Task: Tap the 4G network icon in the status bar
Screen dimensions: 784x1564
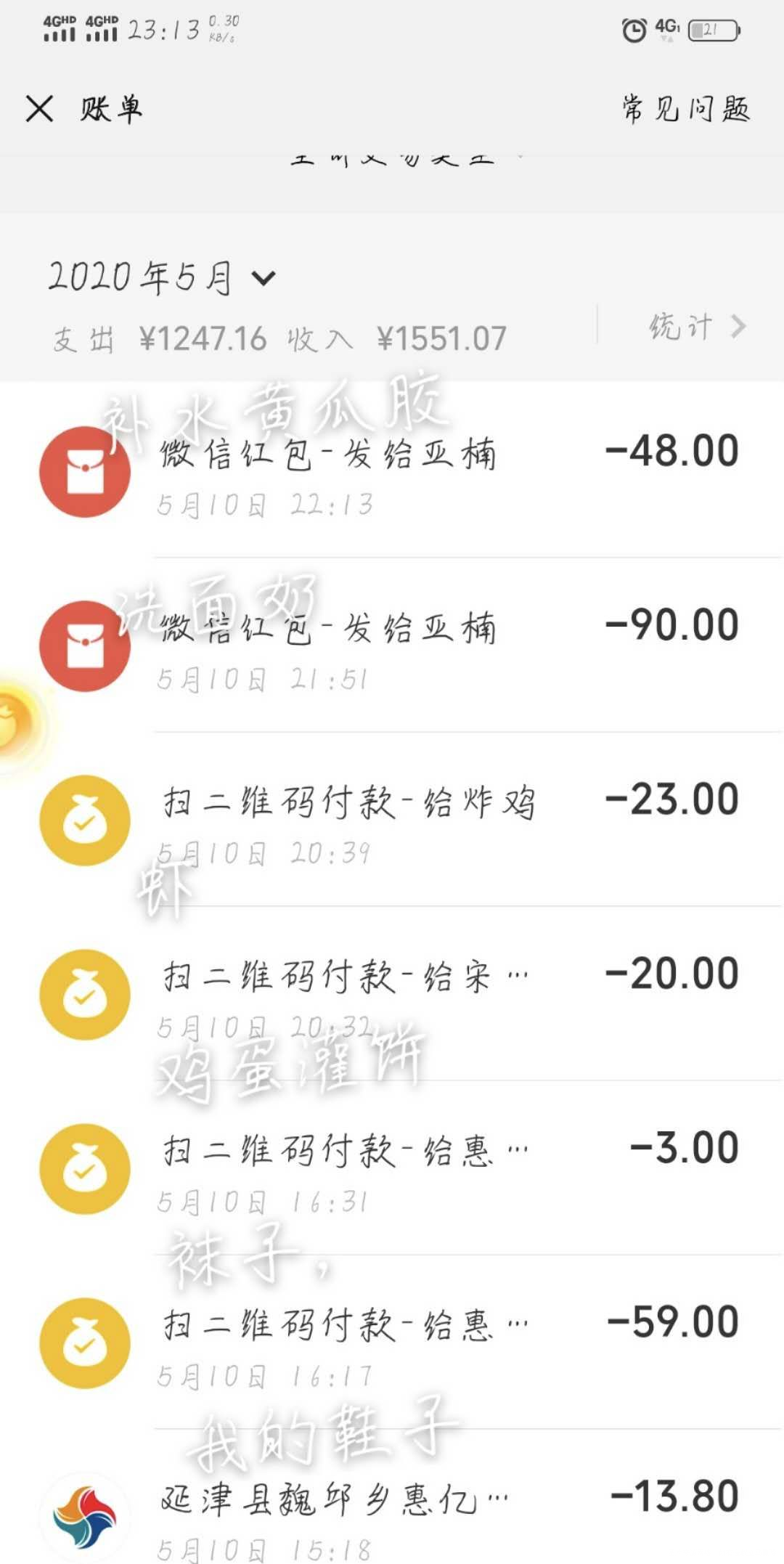Action: 669,27
